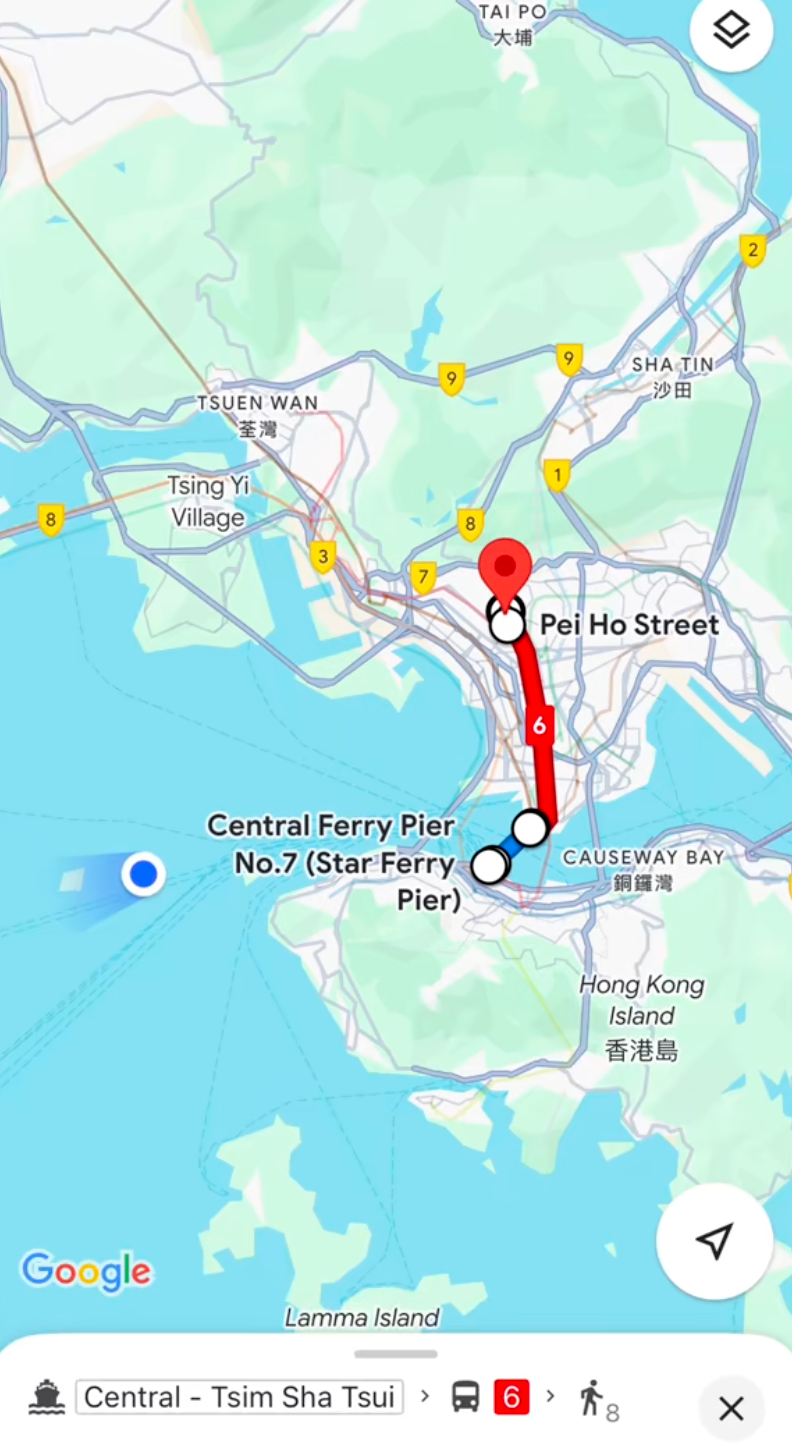This screenshot has height=1456, width=792.
Task: Center the map on my location
Action: [714, 1241]
